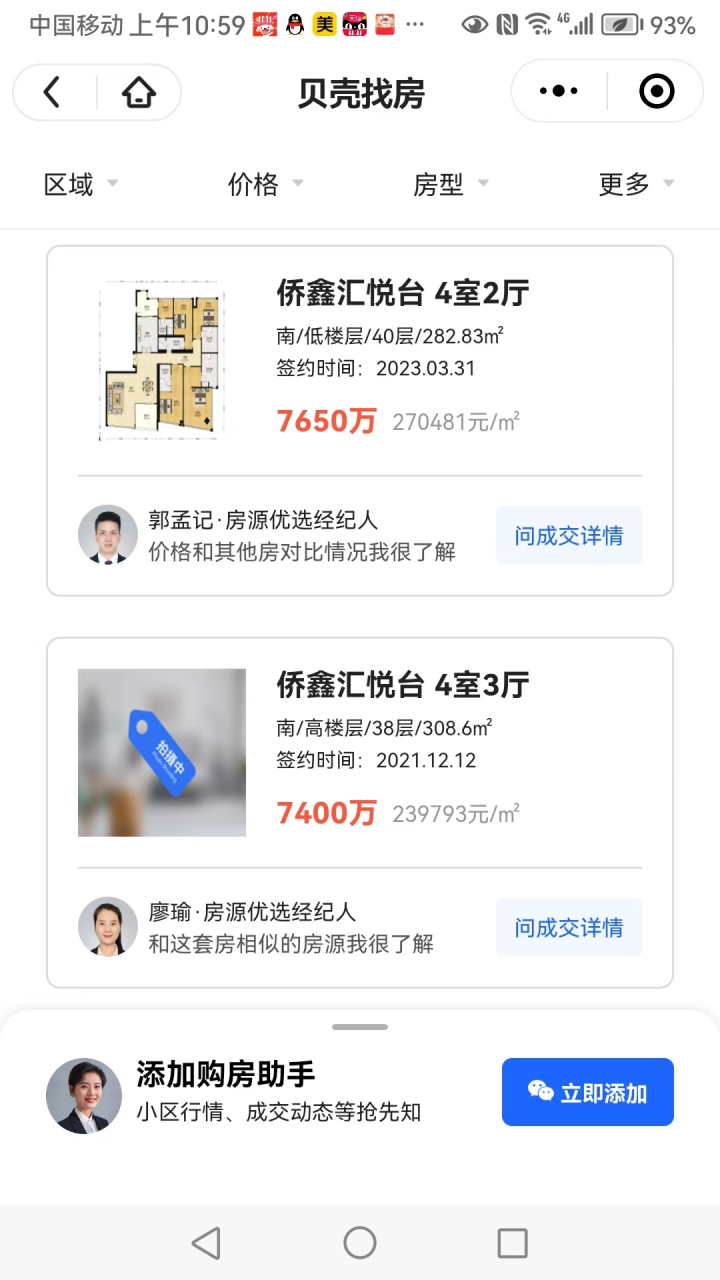Open the 侨鑫汇悦台 4室3厅 listing
The height and width of the screenshot is (1280, 720).
click(x=360, y=753)
